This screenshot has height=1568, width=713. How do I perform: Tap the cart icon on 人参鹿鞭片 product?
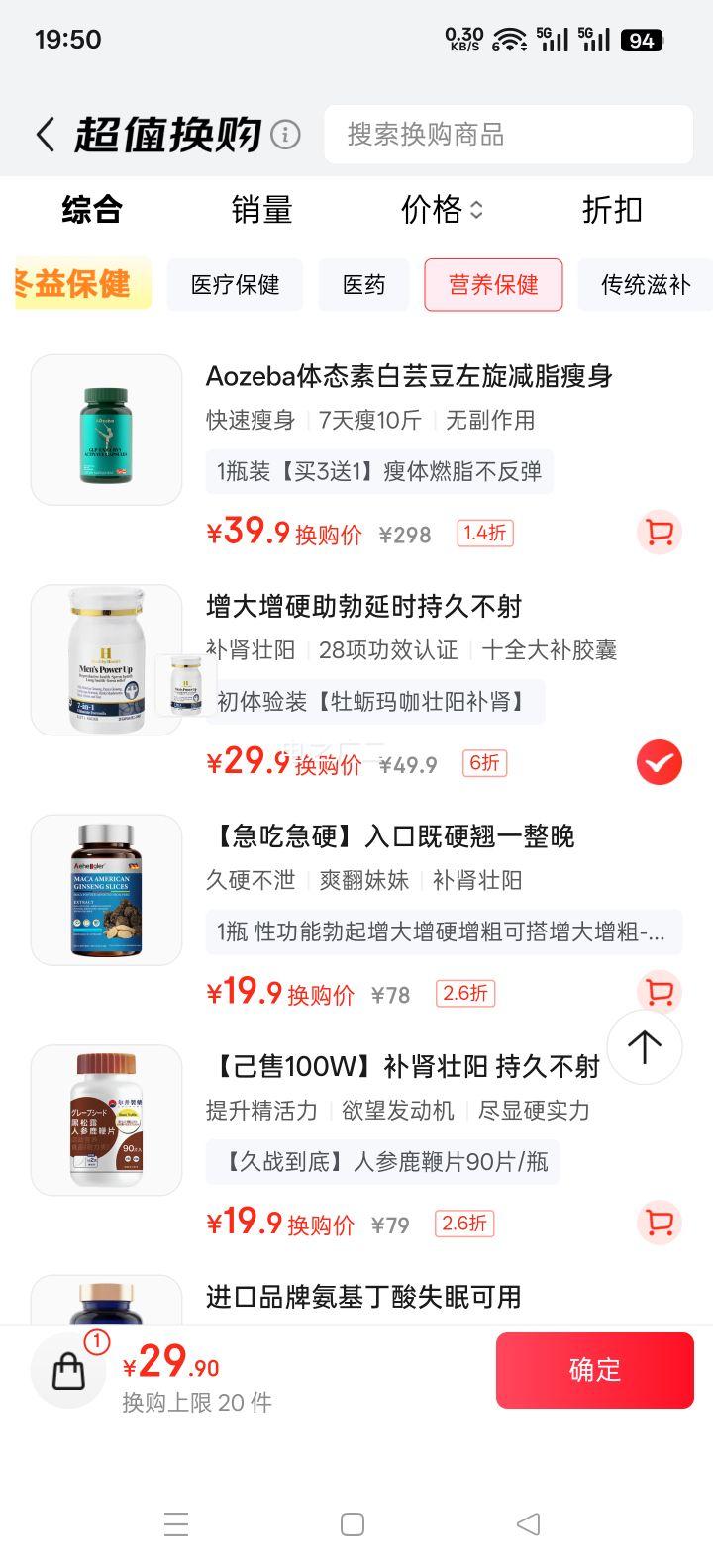click(x=660, y=1224)
